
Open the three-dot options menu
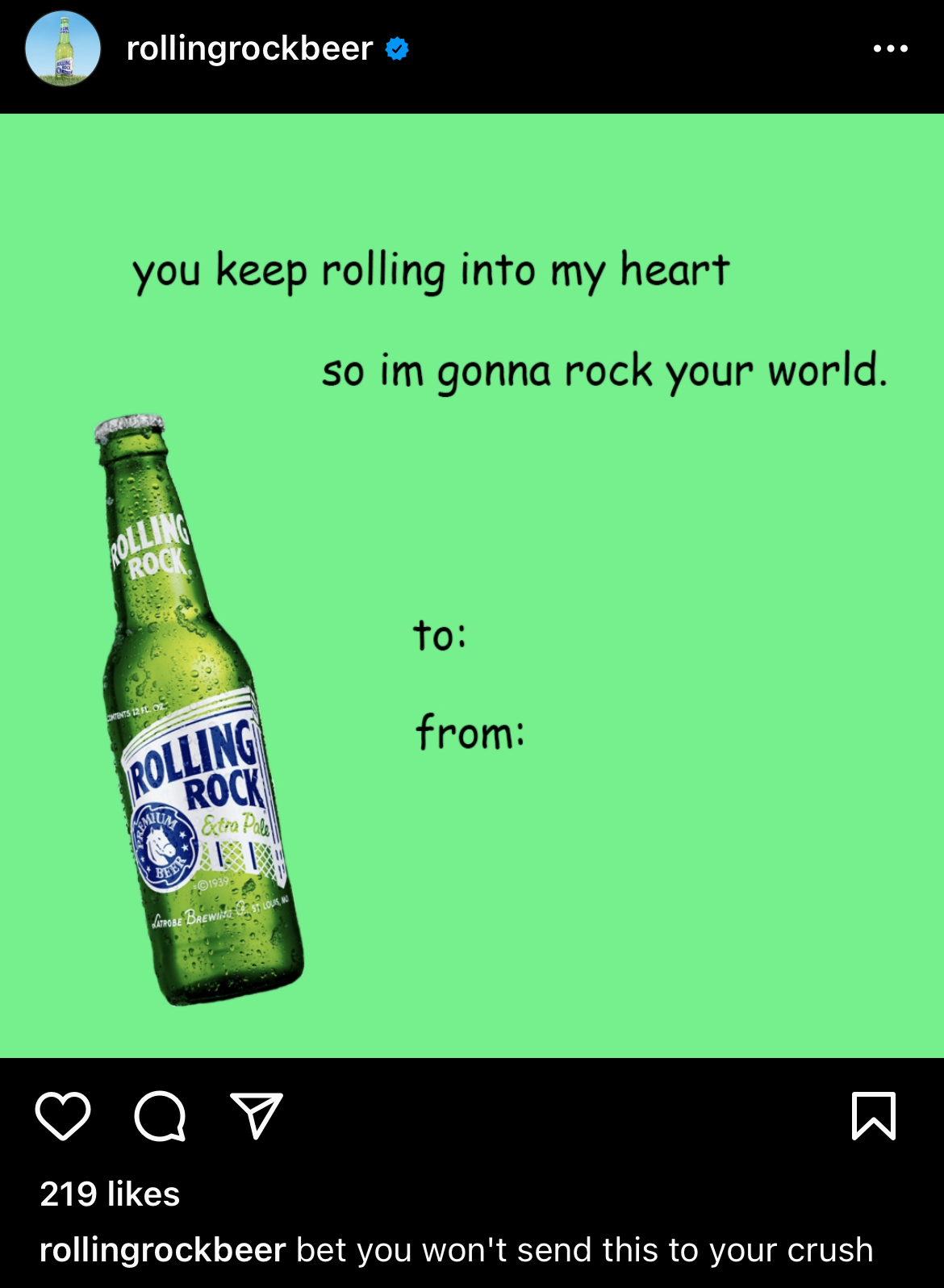890,49
